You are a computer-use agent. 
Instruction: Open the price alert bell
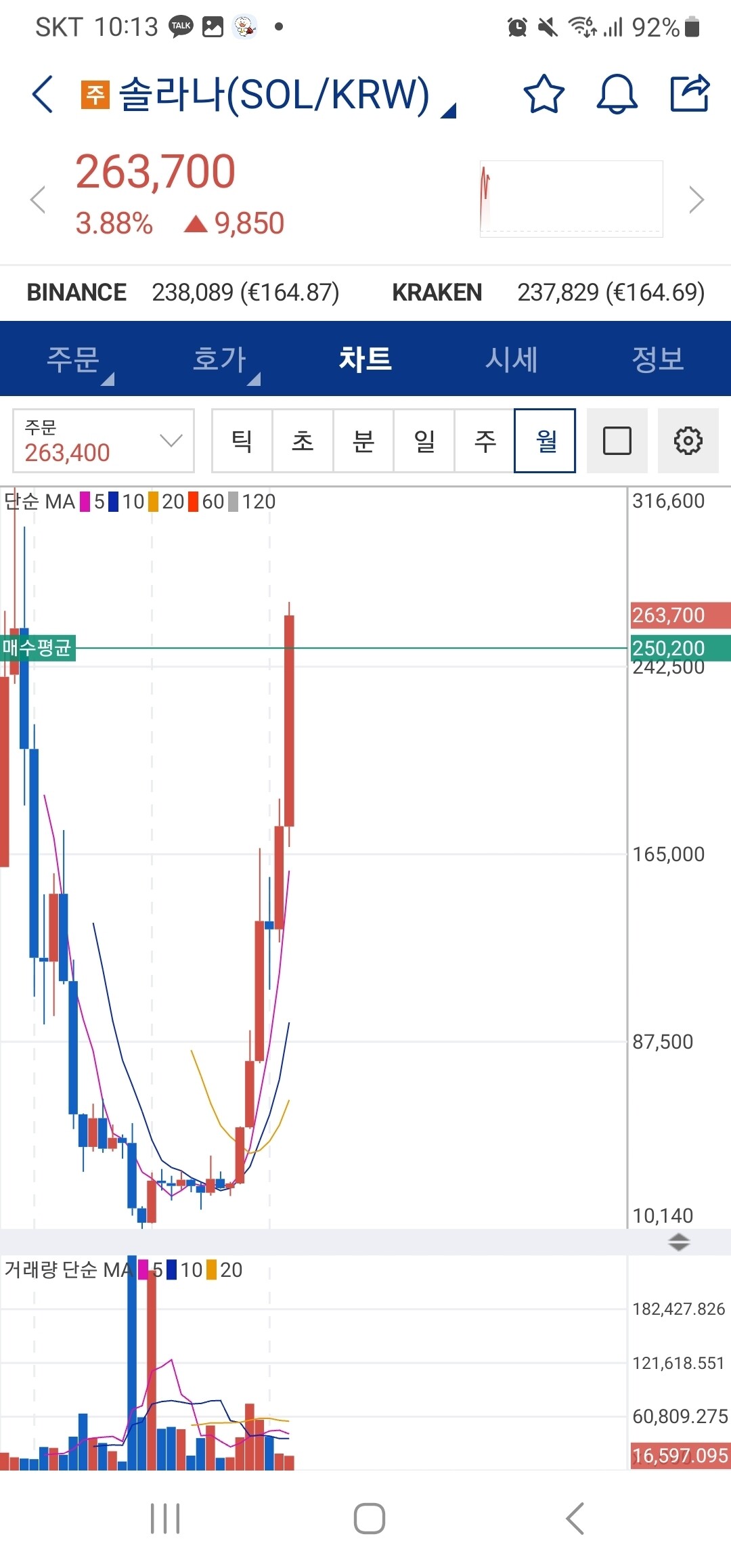coord(617,94)
